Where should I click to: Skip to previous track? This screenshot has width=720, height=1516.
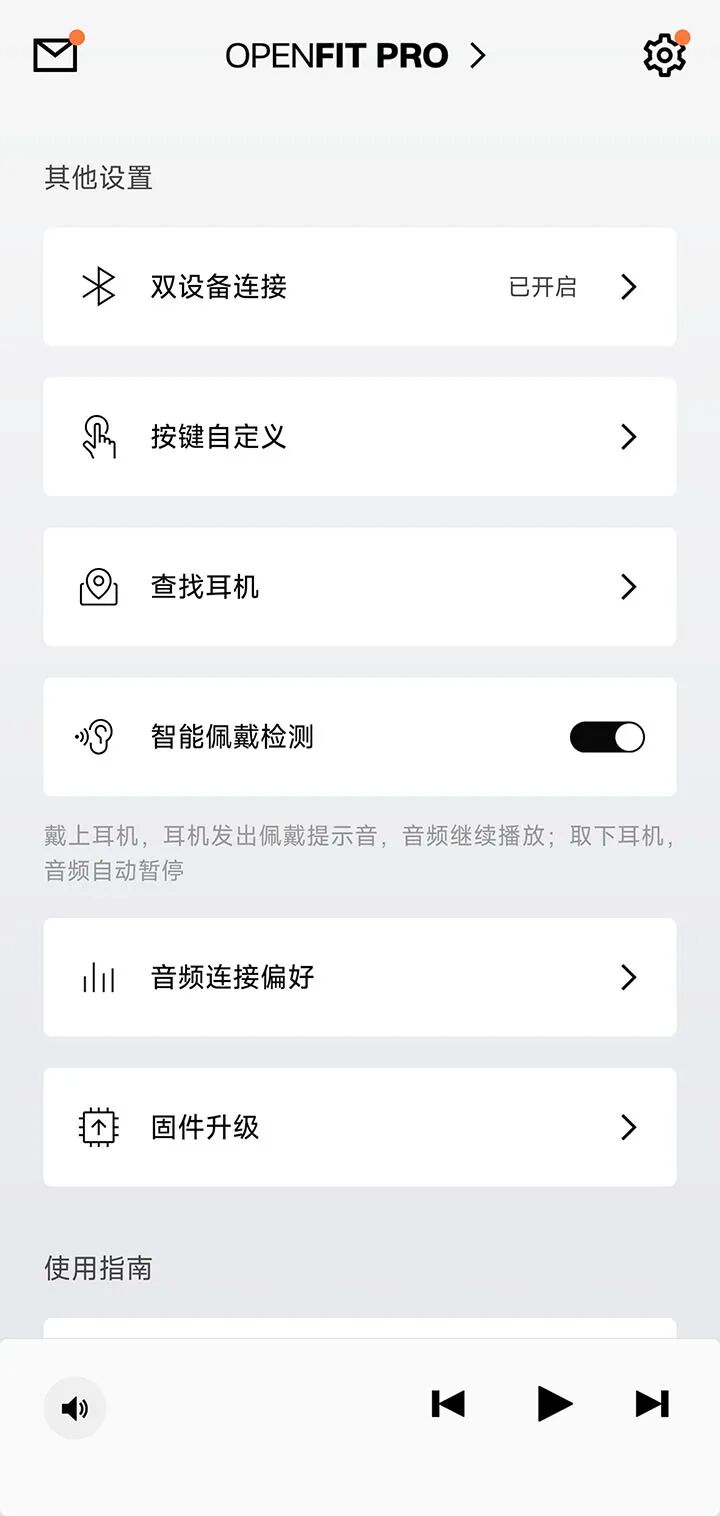[448, 1404]
